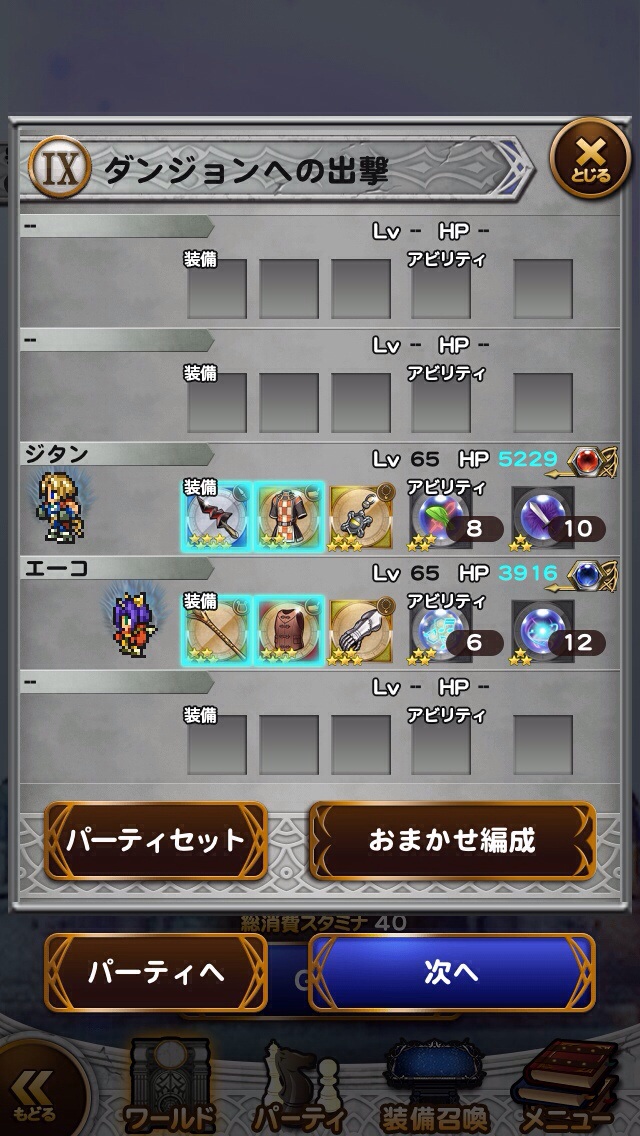Proceed with the 次へ button
640x1136 pixels.
(452, 972)
